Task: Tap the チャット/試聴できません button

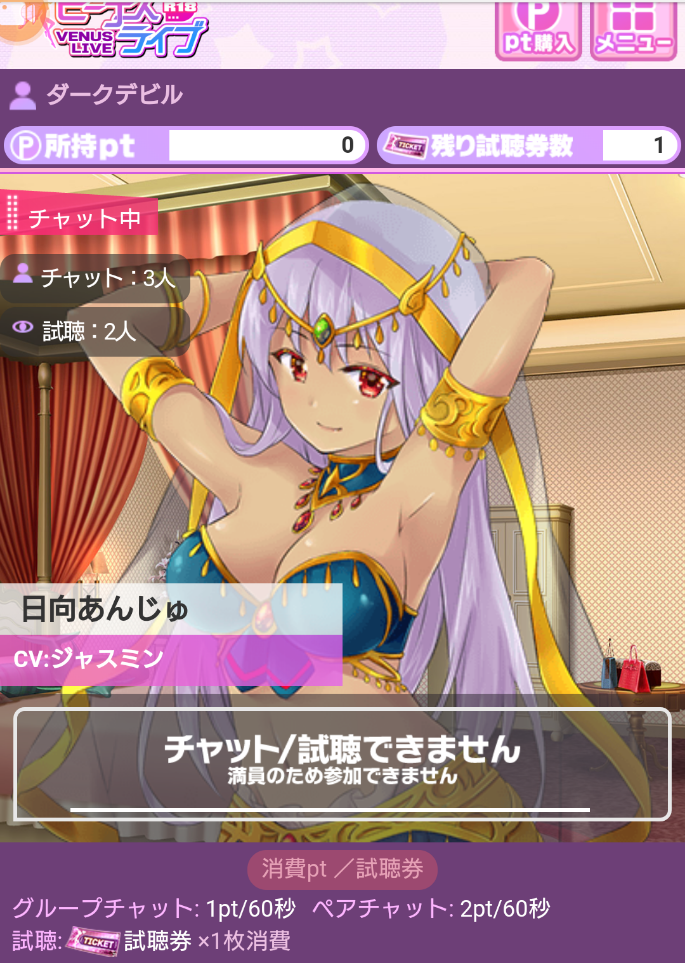Action: 342,764
